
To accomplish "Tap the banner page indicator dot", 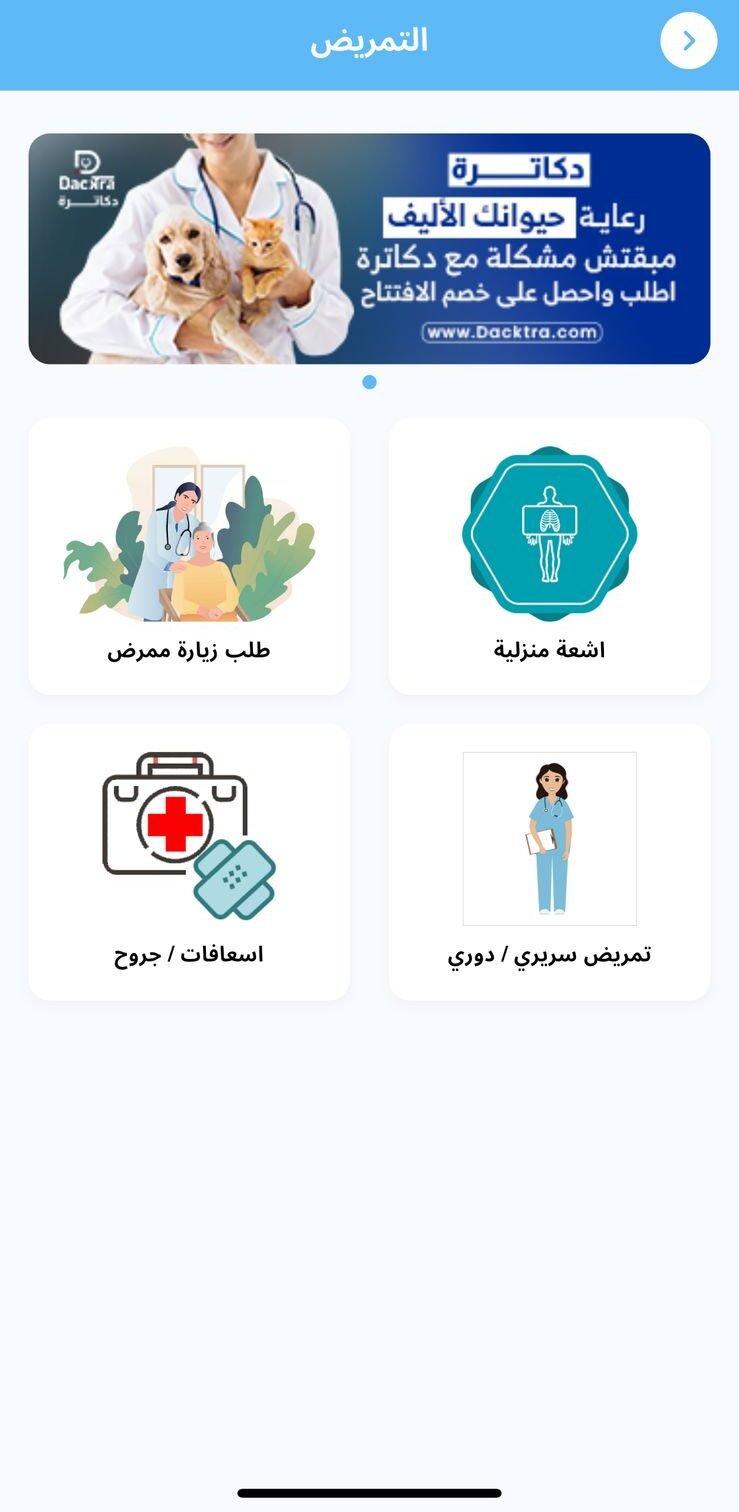I will pyautogui.click(x=369, y=382).
